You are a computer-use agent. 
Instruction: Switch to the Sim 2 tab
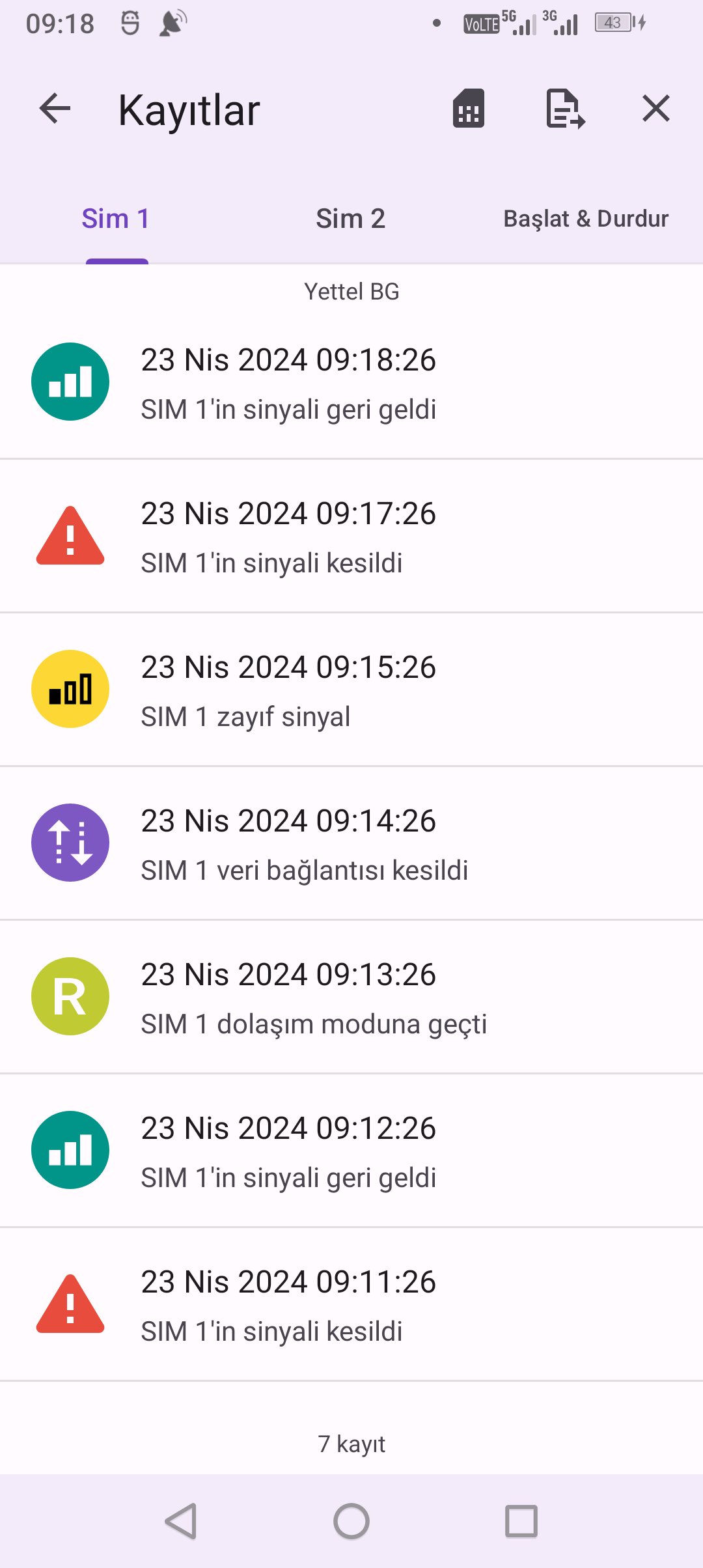(x=350, y=219)
